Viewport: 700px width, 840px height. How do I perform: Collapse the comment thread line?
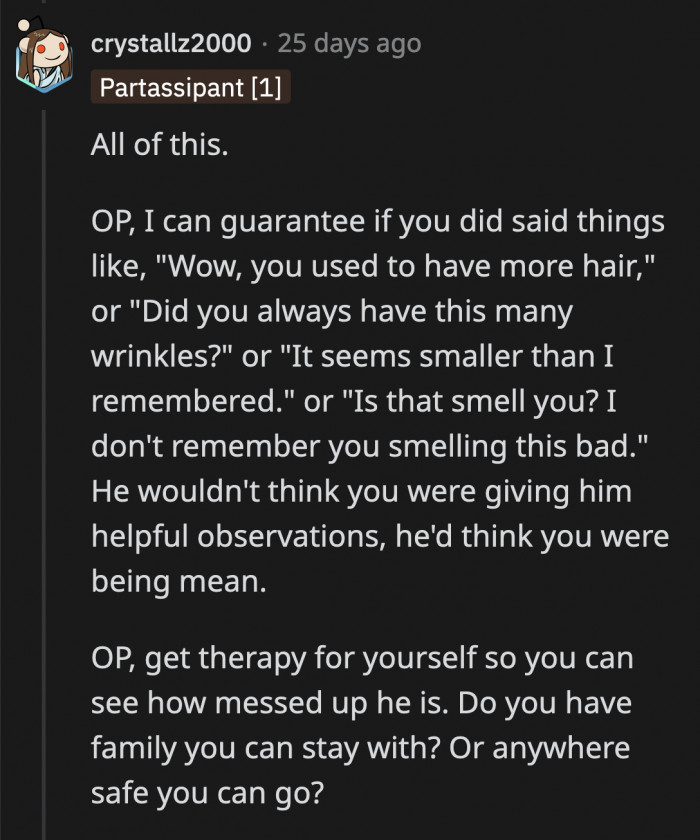click(43, 470)
